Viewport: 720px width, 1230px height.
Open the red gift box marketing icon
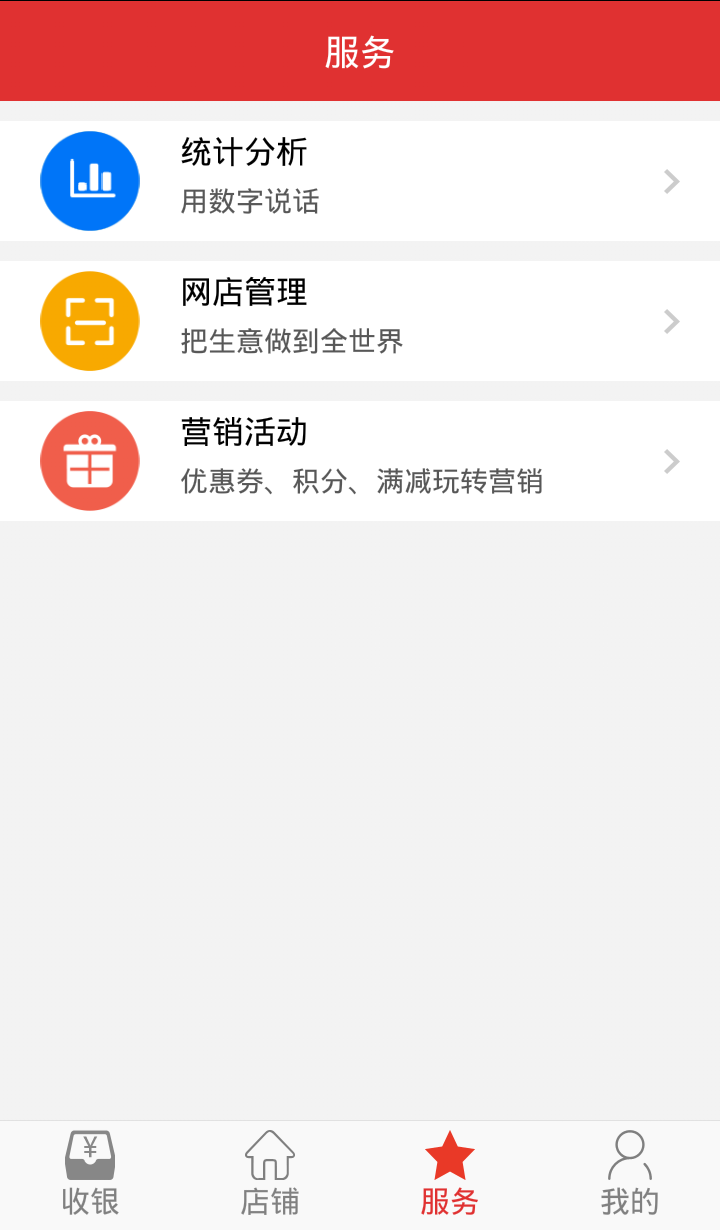click(90, 461)
